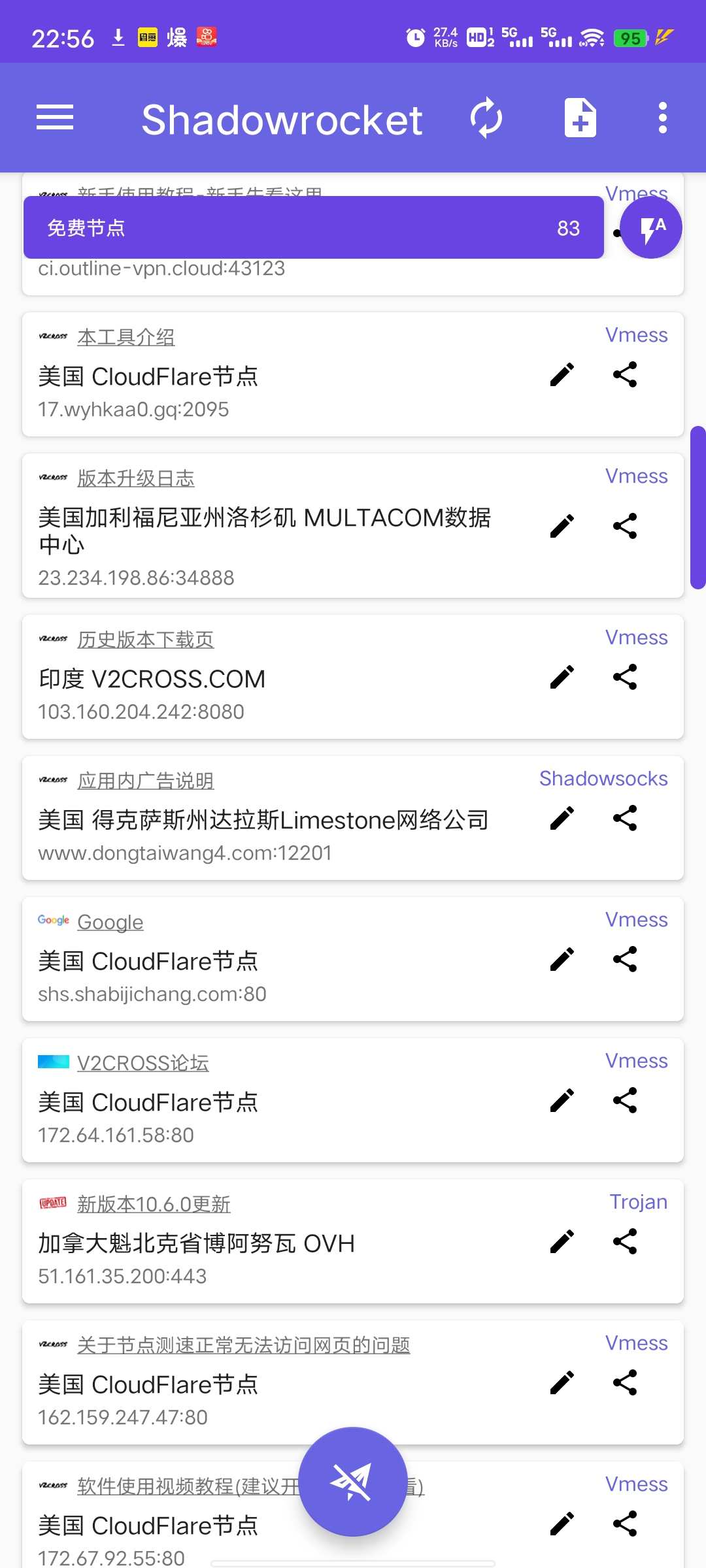
Task: Open the V2CROSS论坛 link
Action: coord(143,1063)
